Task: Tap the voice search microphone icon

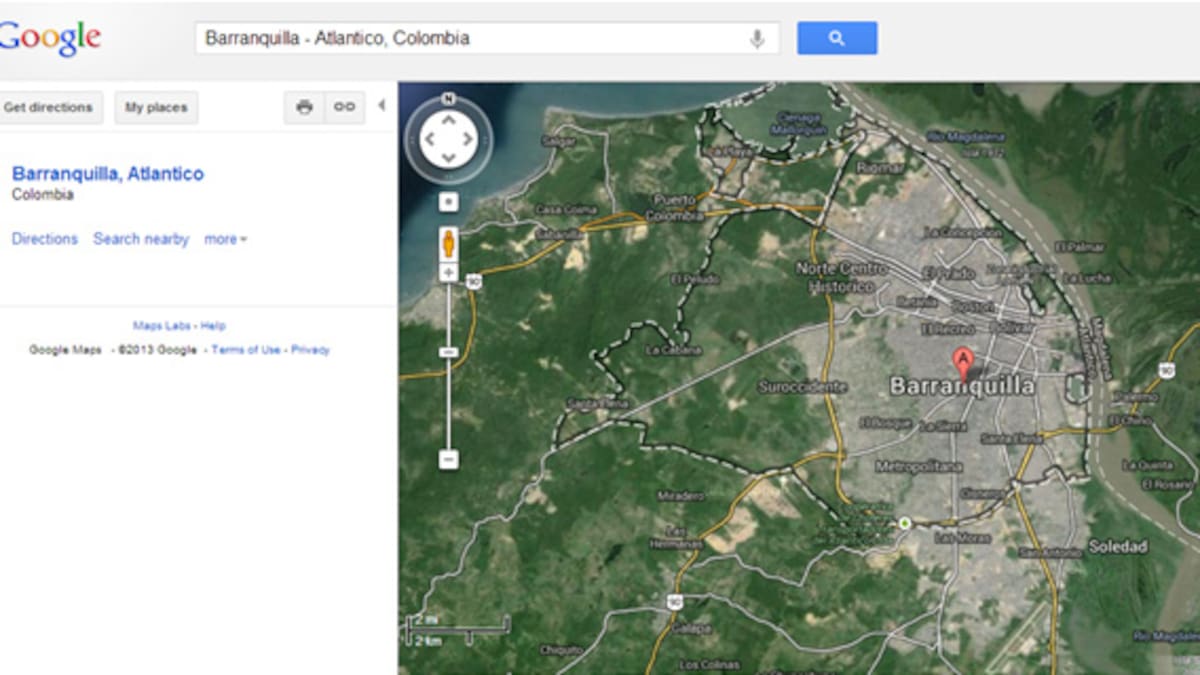Action: [x=757, y=39]
